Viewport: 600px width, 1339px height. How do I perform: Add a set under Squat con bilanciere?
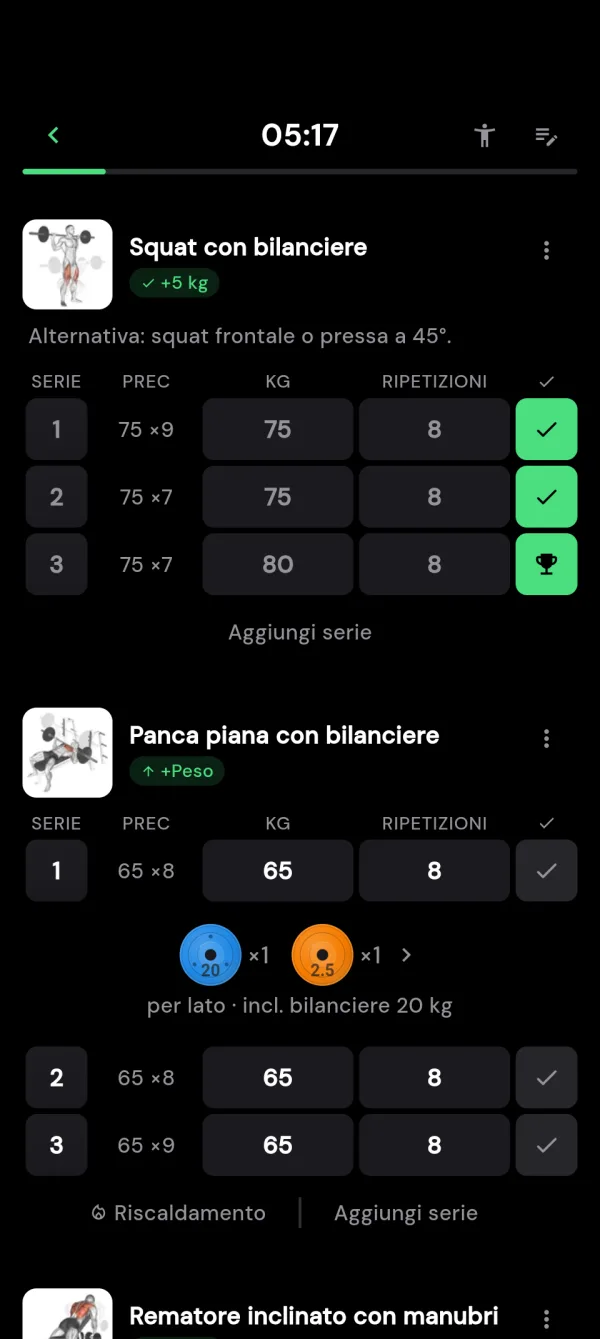pyautogui.click(x=300, y=633)
